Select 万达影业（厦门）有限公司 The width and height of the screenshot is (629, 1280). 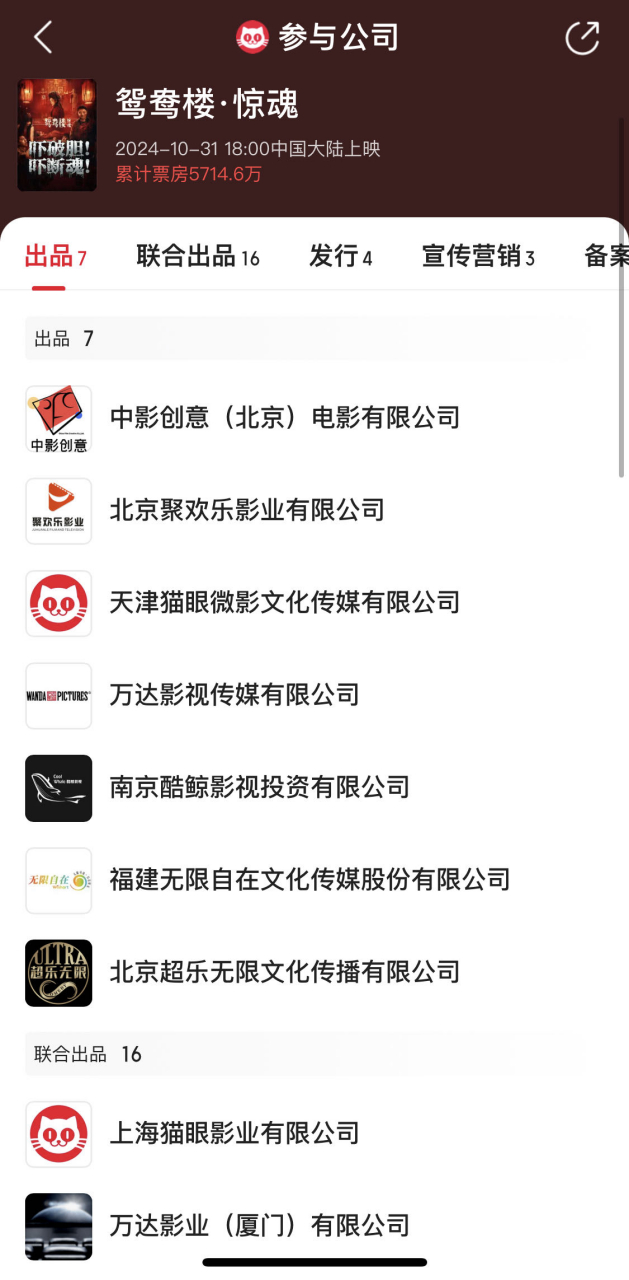click(x=259, y=1226)
